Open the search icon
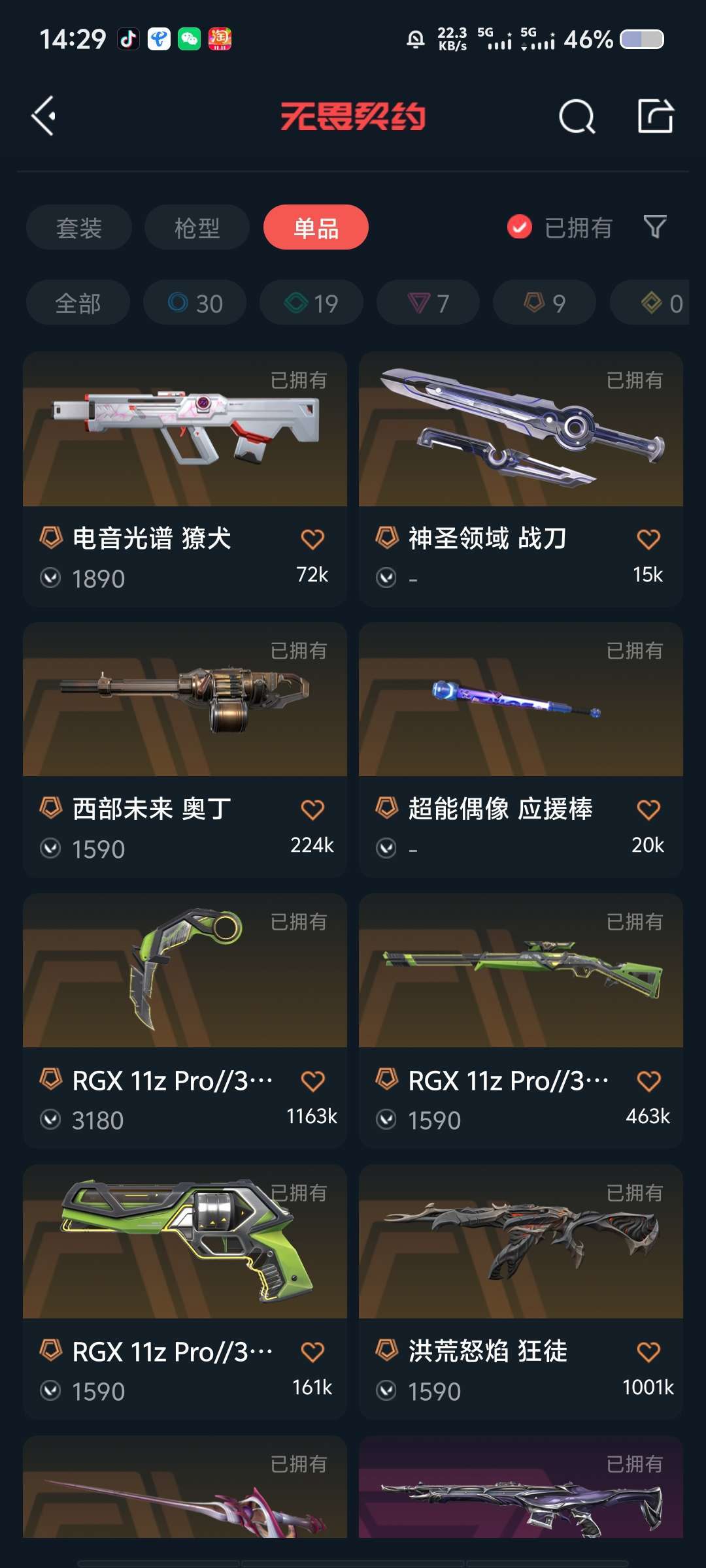The height and width of the screenshot is (1568, 706). coord(577,117)
